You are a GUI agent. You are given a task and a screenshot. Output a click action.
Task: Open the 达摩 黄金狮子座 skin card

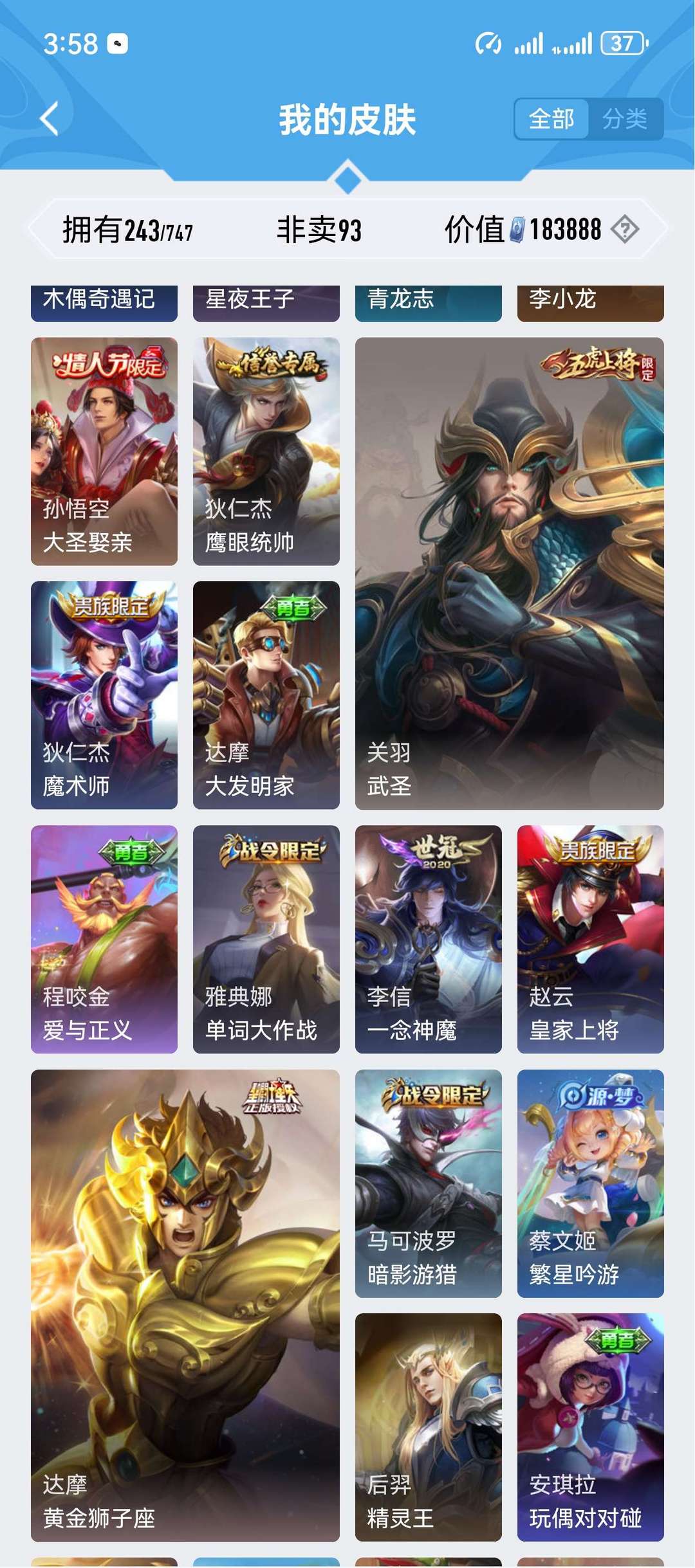tap(185, 1305)
